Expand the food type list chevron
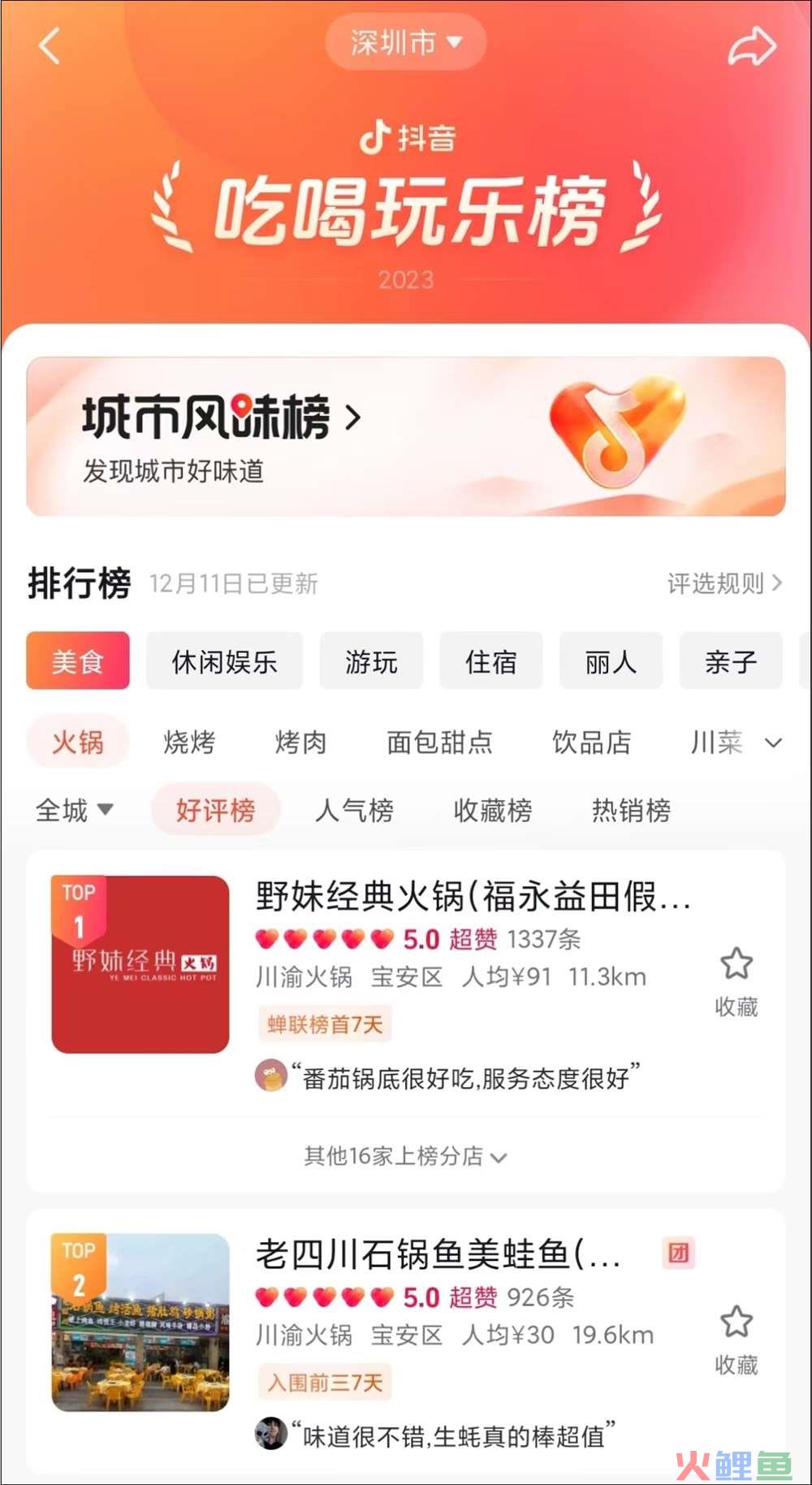Screen dimensions: 812x1485 [774, 742]
